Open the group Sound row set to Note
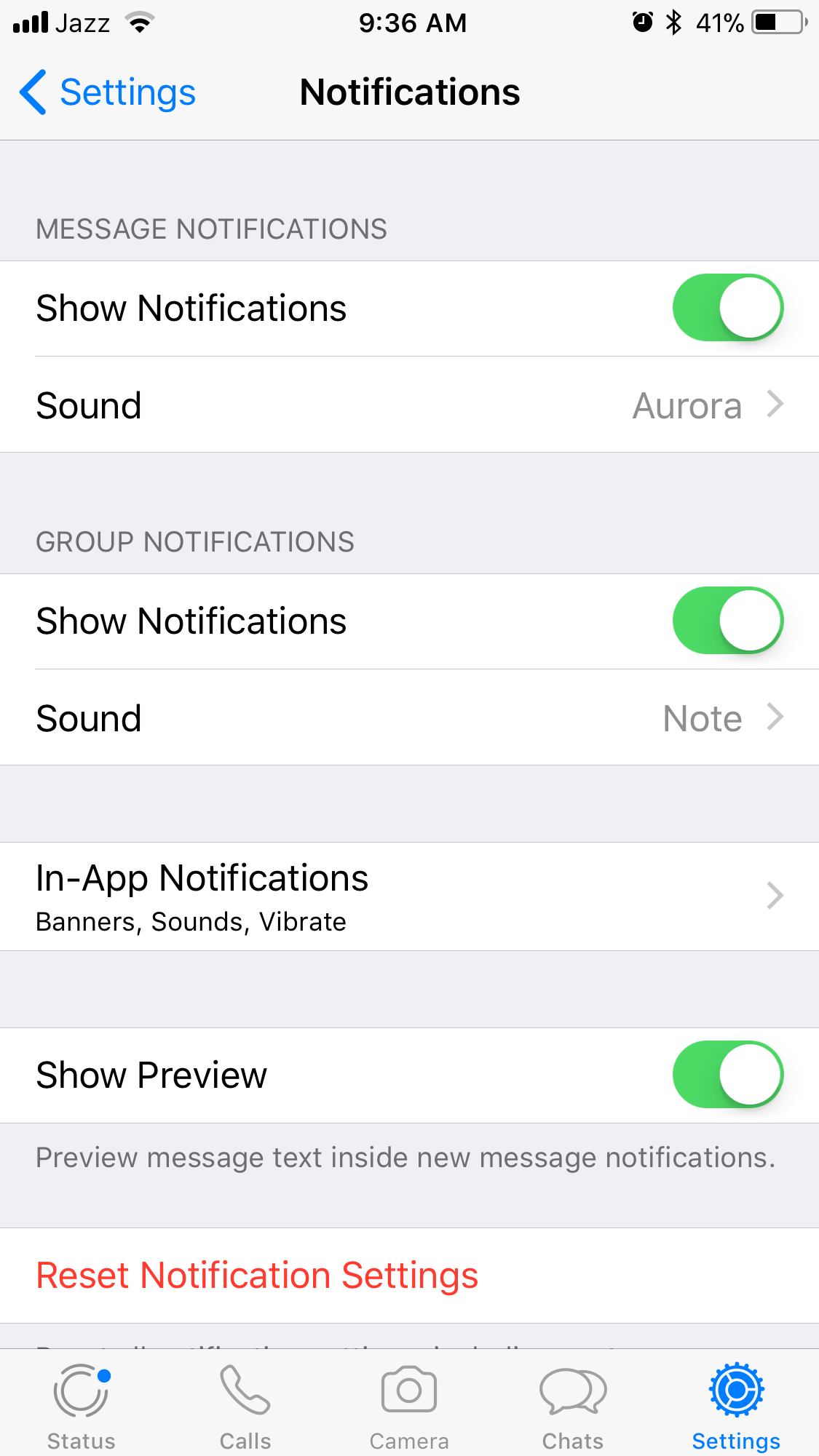Image resolution: width=819 pixels, height=1456 pixels. [409, 717]
